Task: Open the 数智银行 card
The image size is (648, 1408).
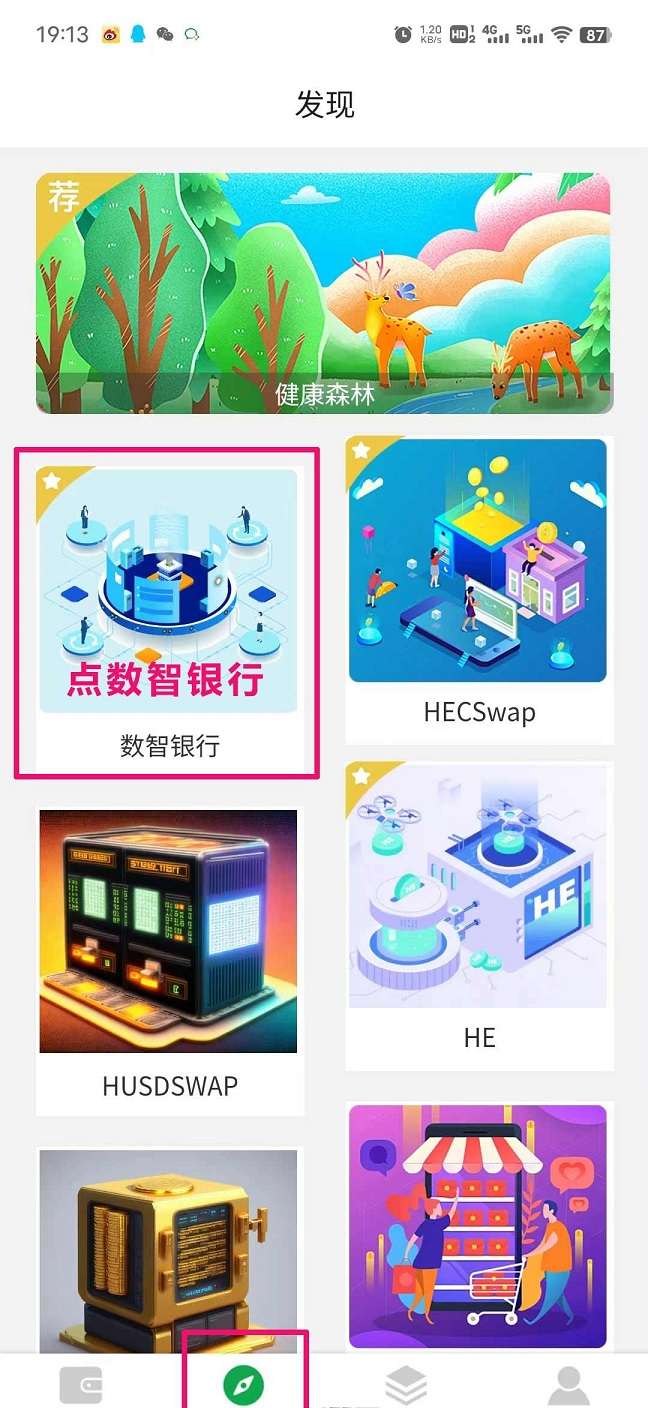Action: [x=168, y=612]
